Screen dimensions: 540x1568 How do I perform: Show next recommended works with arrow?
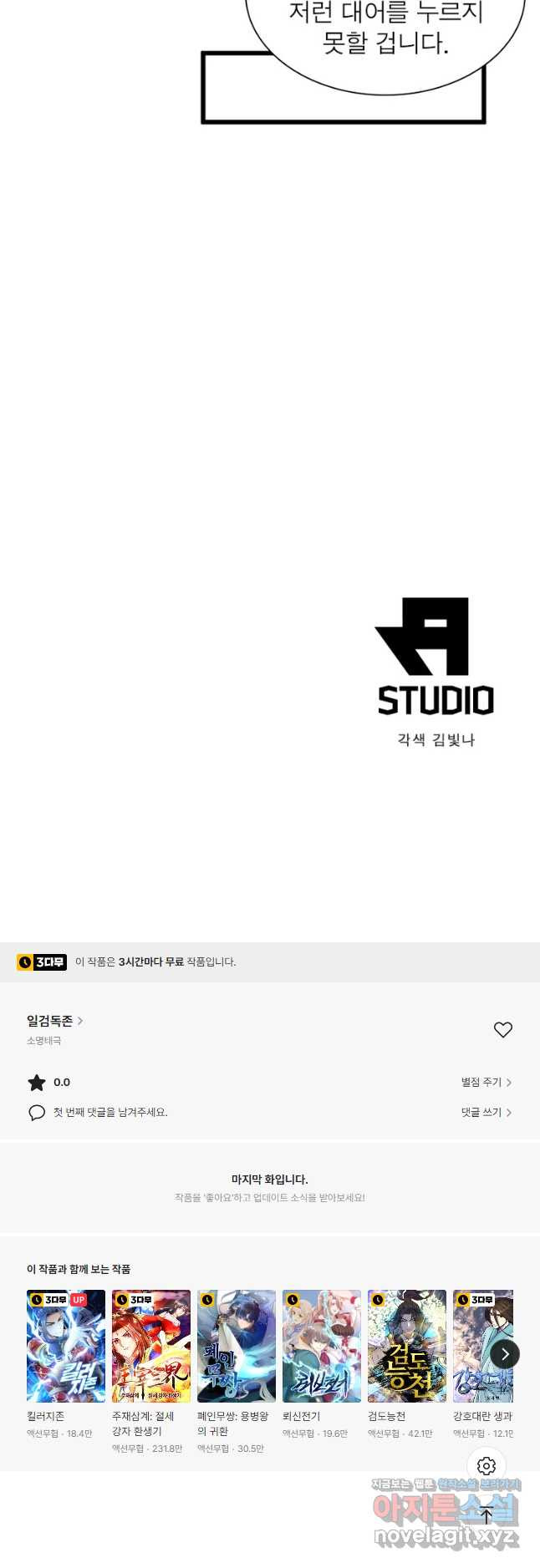[505, 1354]
